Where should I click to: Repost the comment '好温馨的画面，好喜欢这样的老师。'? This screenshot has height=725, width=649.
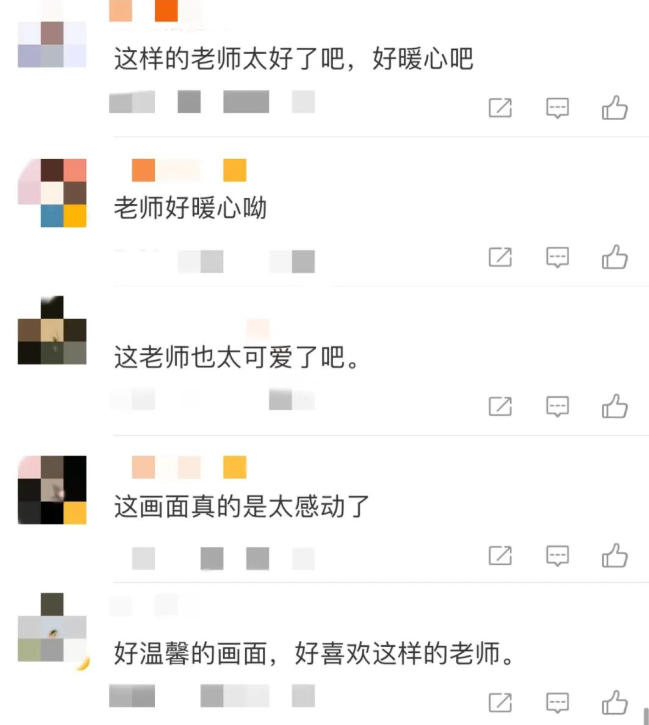[x=500, y=702]
